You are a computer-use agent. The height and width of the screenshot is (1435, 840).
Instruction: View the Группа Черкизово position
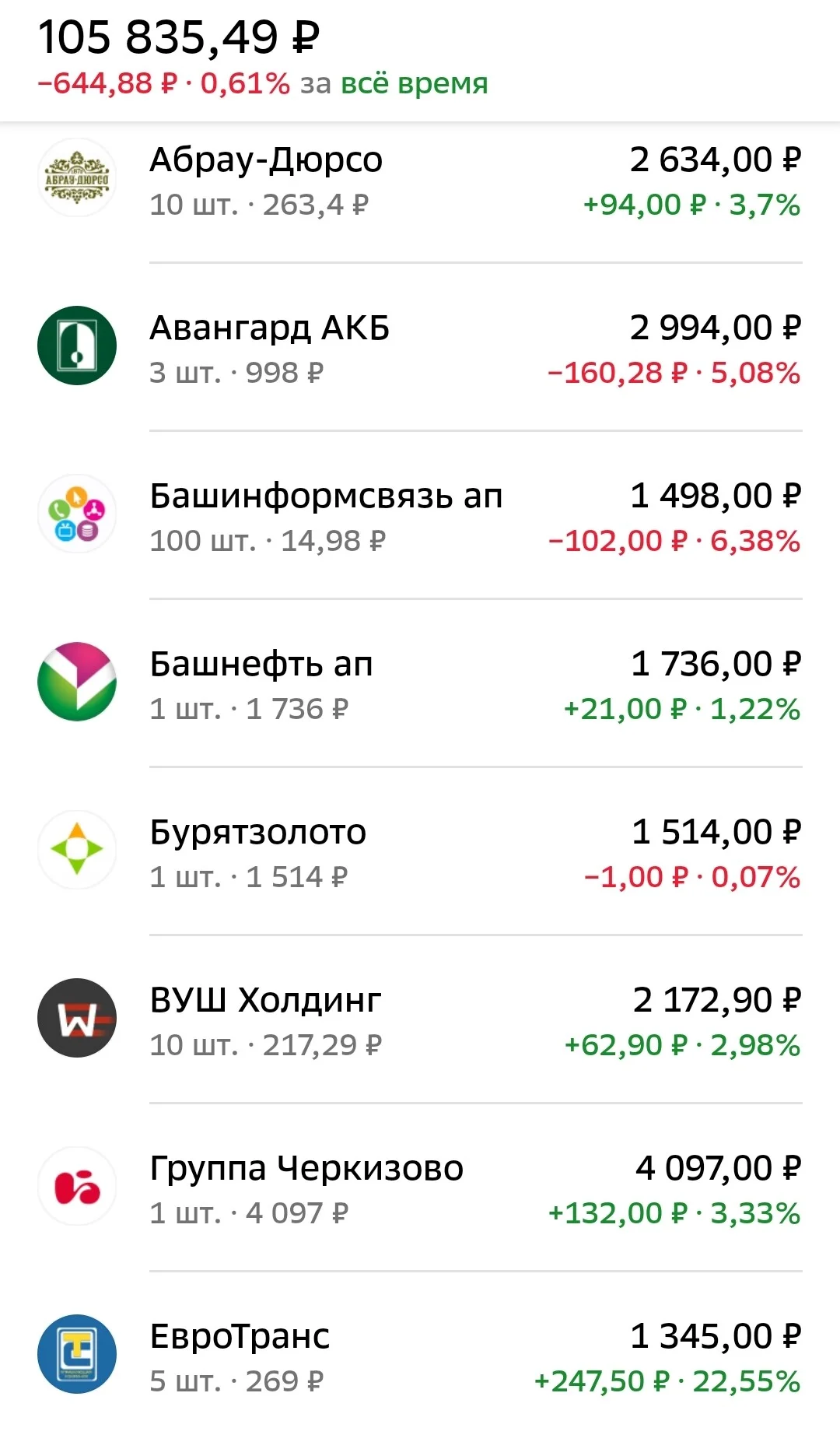pos(420,1188)
